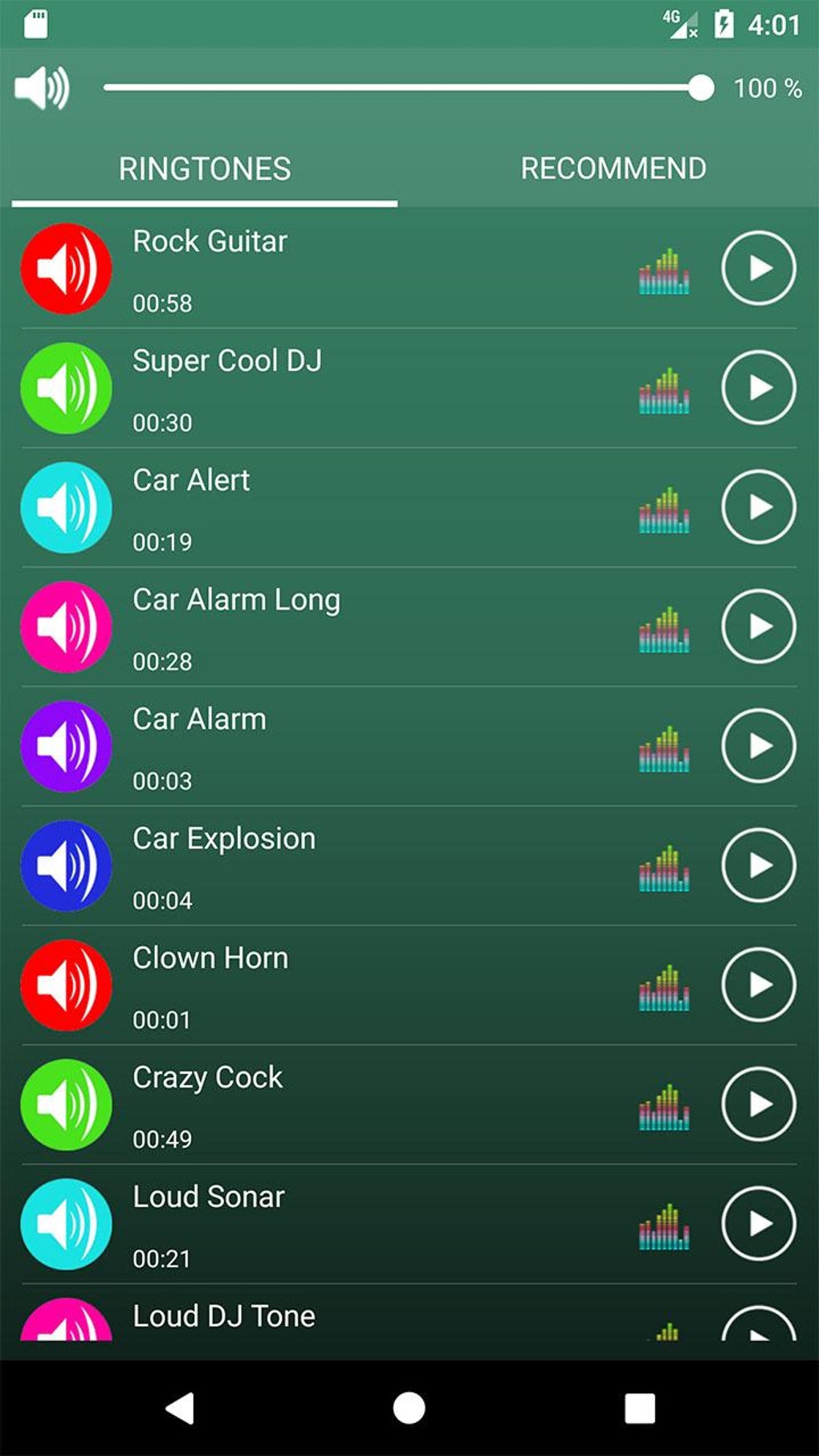Select the Ringtones tab

[205, 169]
